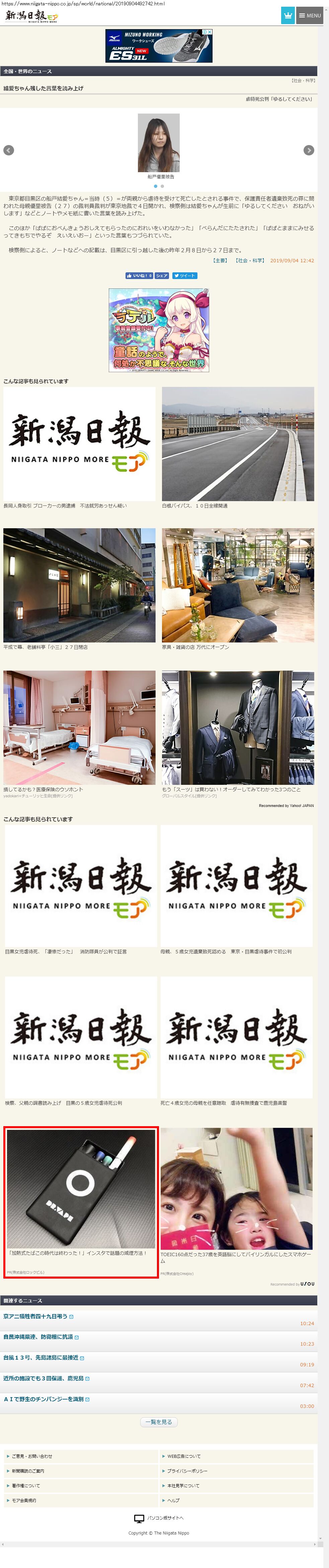329x1568 pixels.
Task: Switch to パソコン版サイト
Action: point(159,1518)
